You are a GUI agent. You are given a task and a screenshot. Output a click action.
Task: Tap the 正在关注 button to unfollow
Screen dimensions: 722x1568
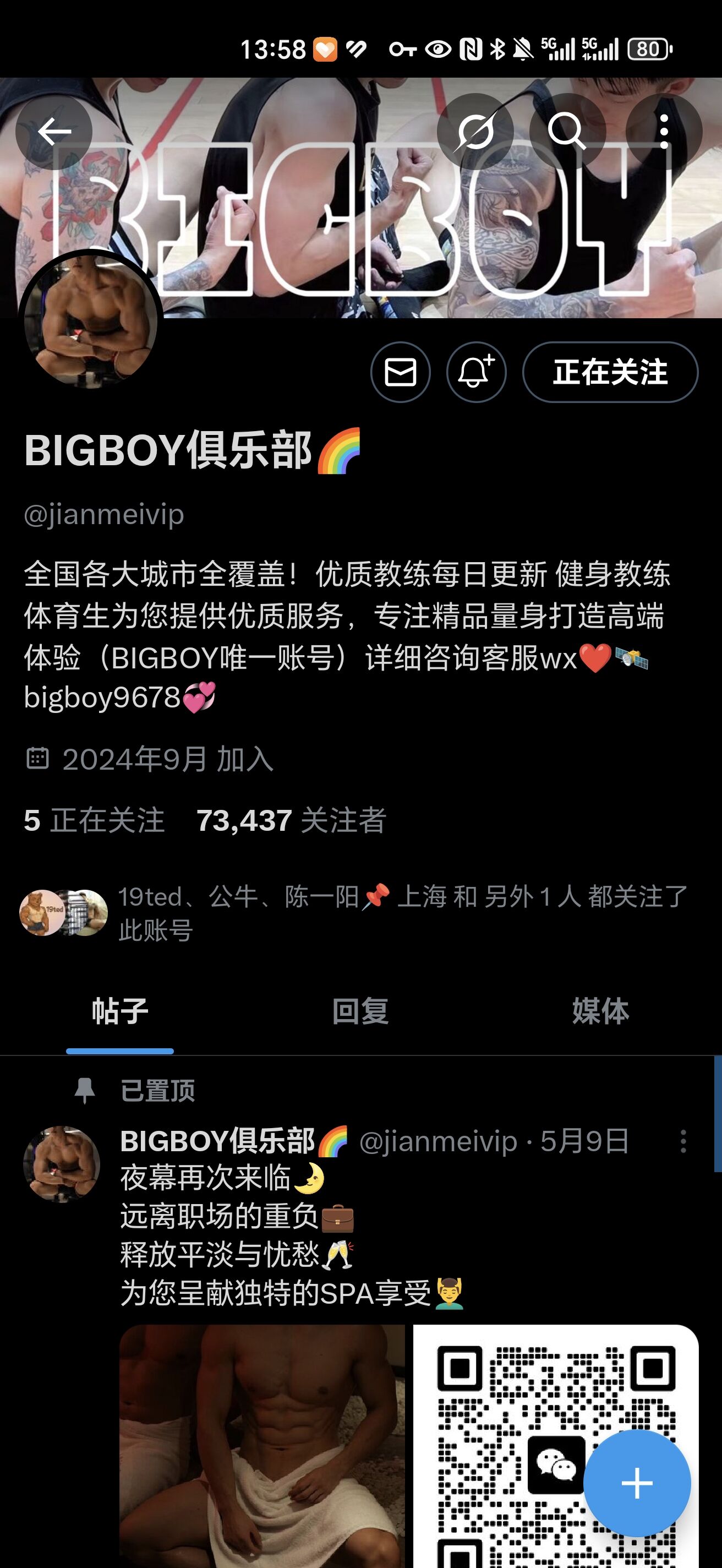click(x=610, y=372)
